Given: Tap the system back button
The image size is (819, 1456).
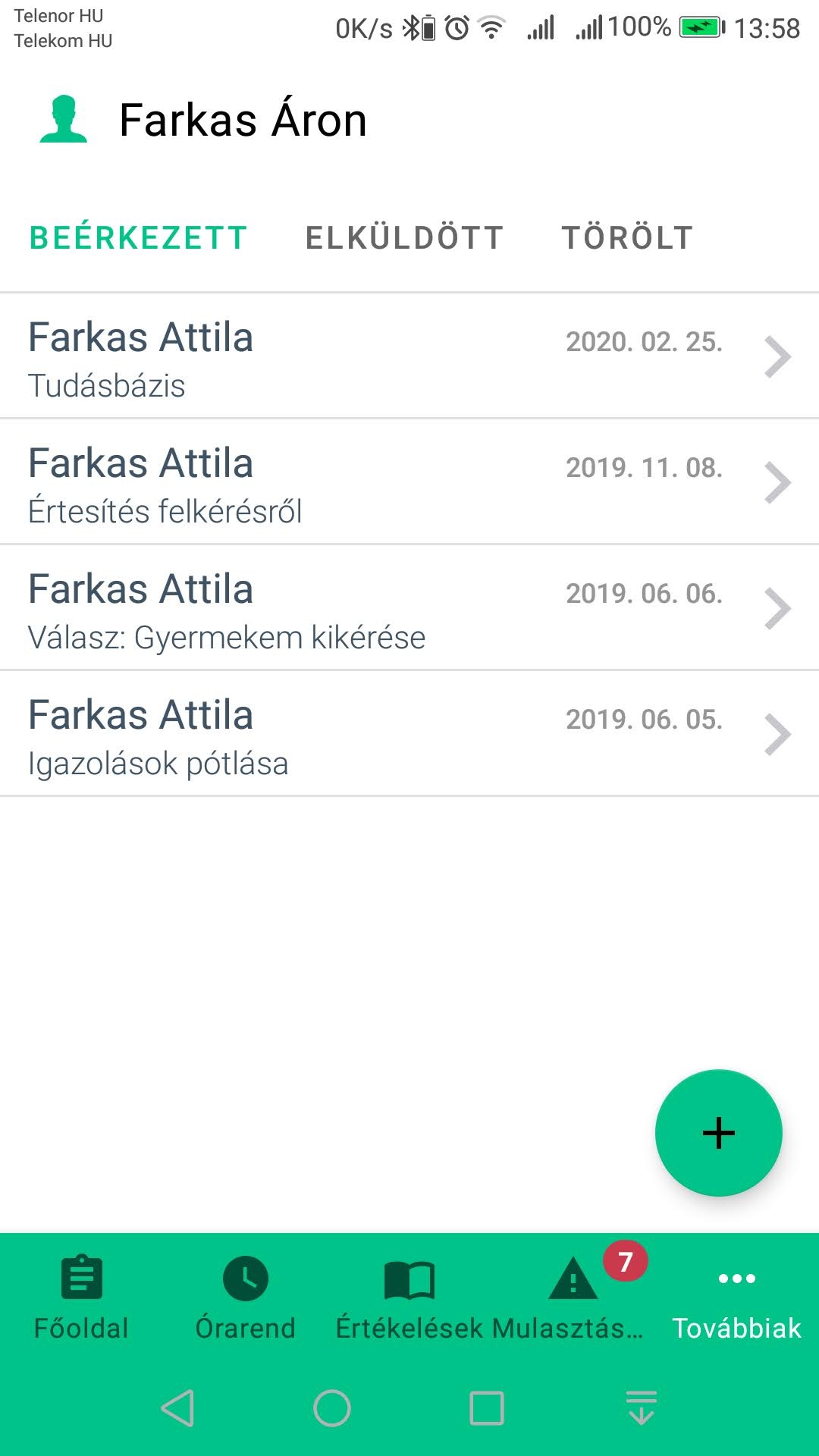Looking at the screenshot, I should pyautogui.click(x=178, y=1408).
